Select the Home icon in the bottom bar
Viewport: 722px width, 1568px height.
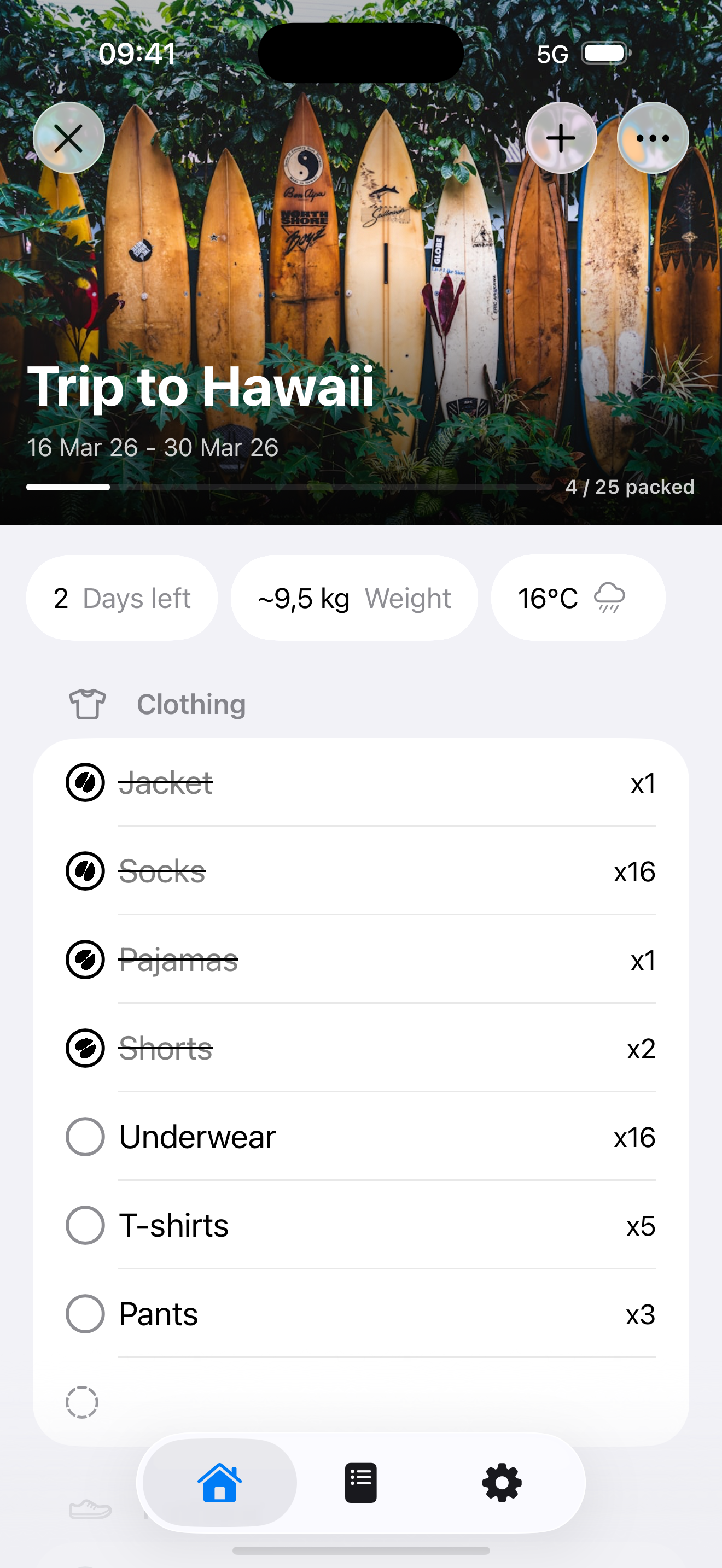click(219, 1483)
